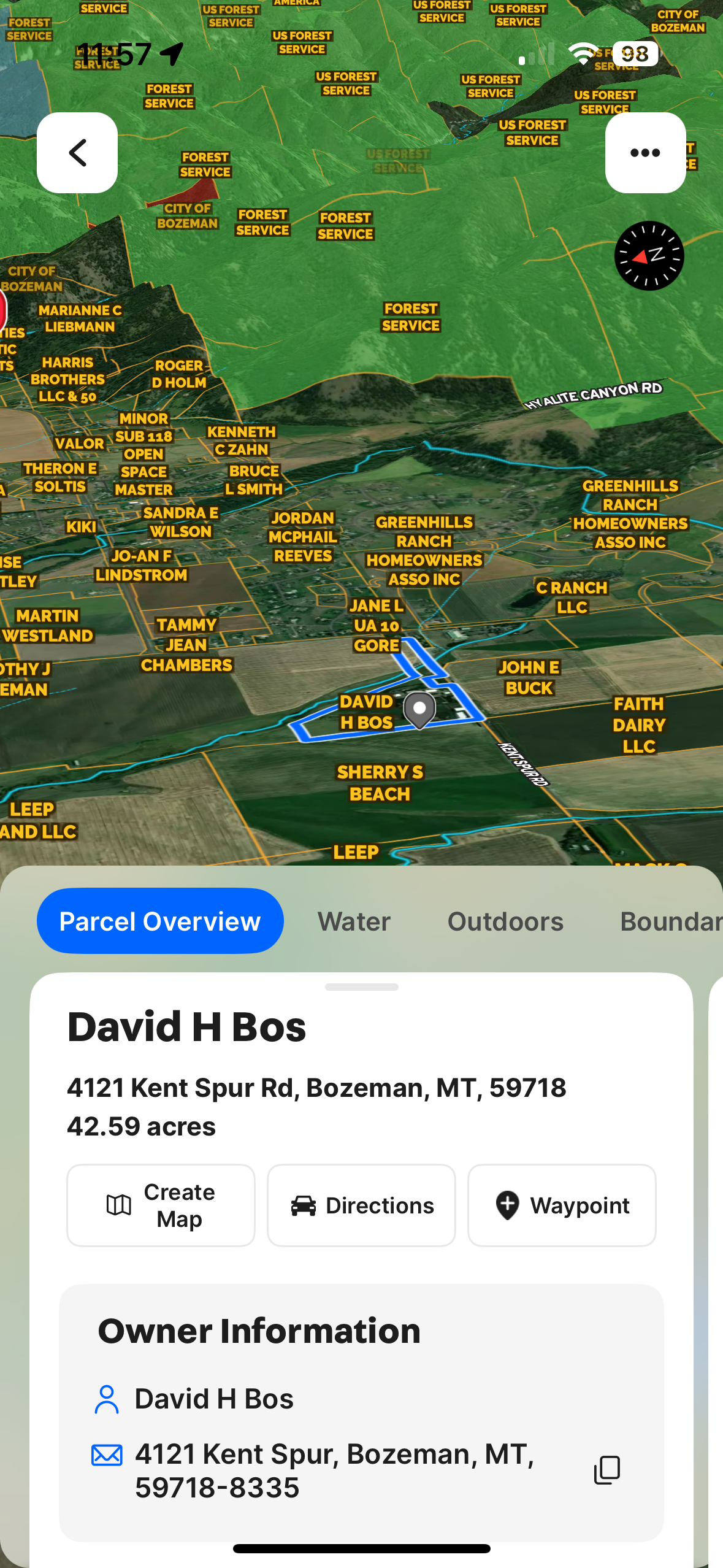Tap the compass to reset map orientation

pyautogui.click(x=649, y=256)
